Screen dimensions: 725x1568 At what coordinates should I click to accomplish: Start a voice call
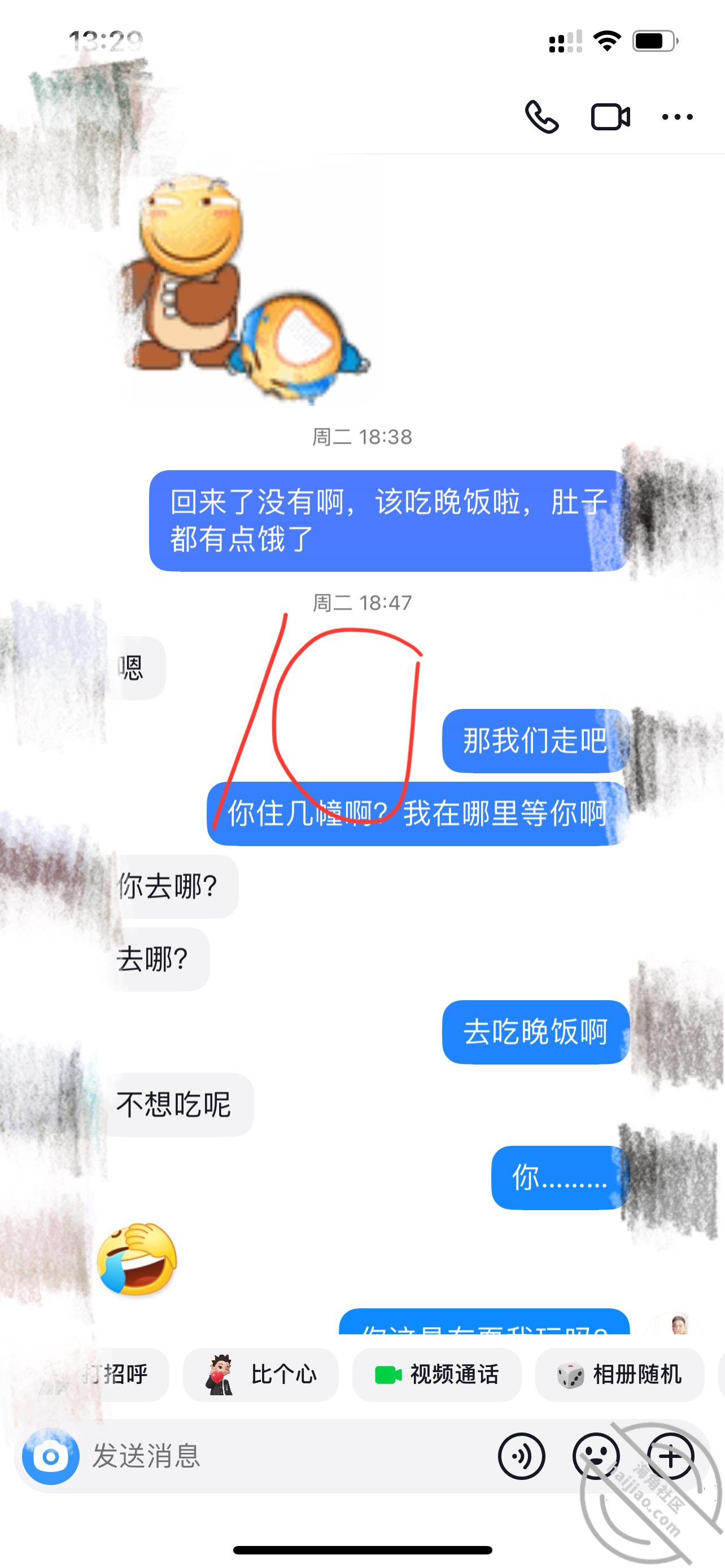(541, 116)
